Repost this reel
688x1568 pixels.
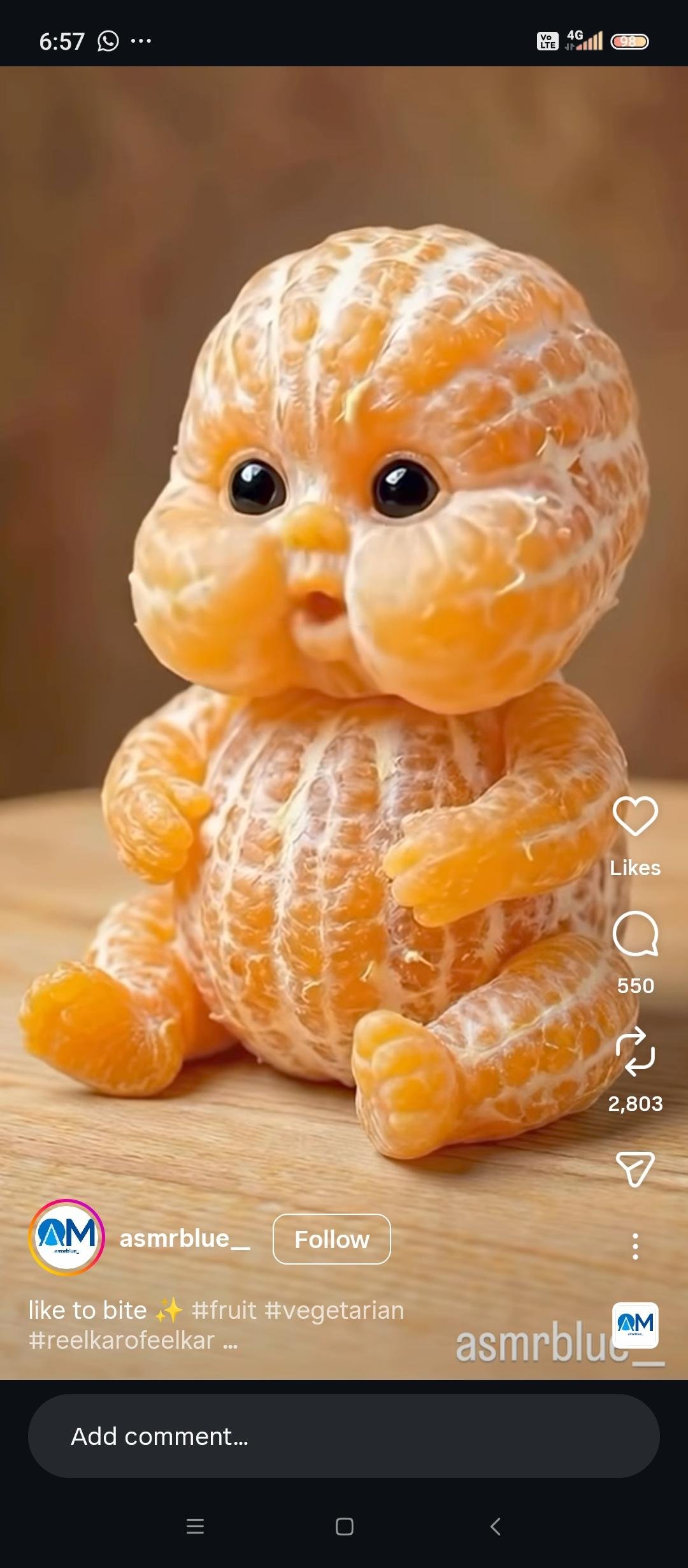635,1052
